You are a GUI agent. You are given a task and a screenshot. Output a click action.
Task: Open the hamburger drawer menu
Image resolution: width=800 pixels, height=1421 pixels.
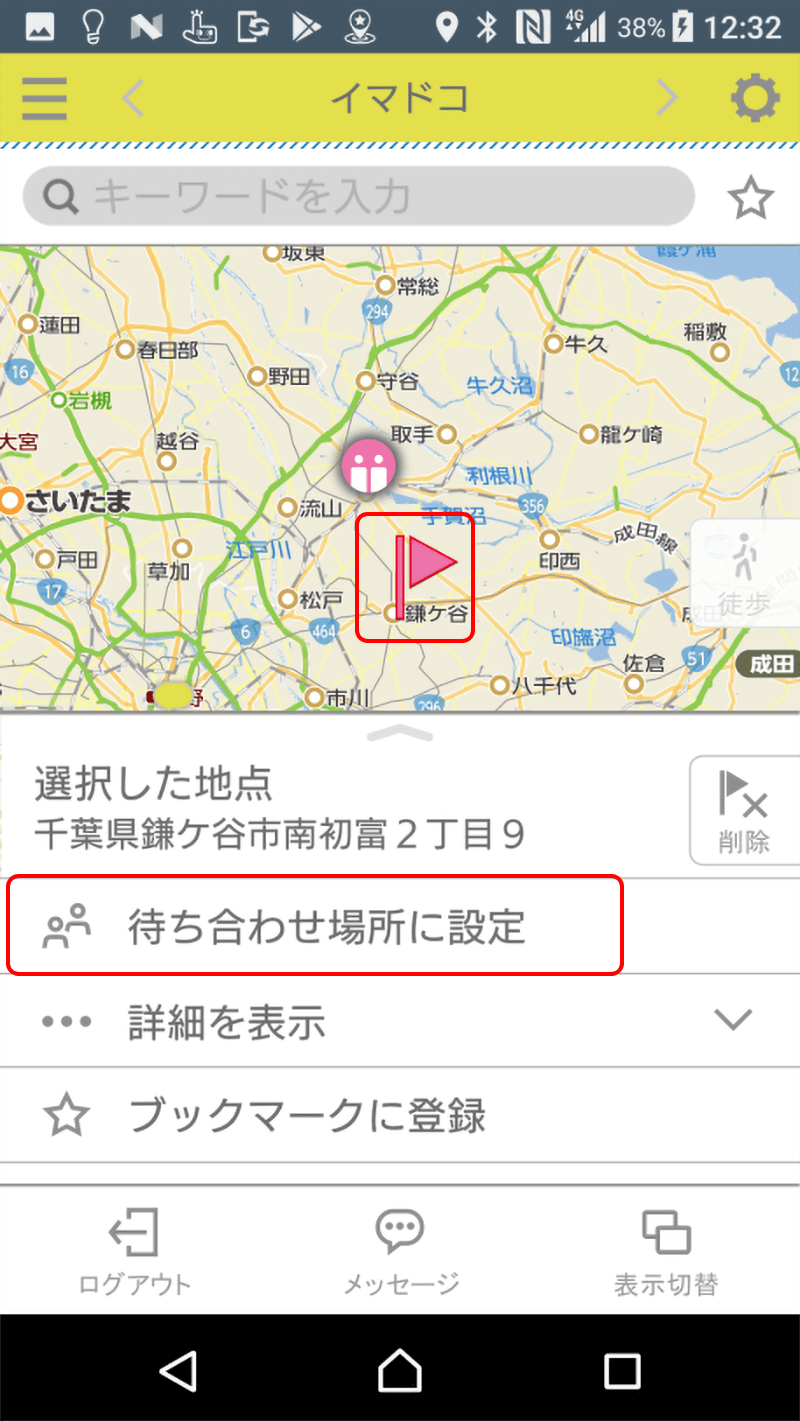(x=45, y=98)
